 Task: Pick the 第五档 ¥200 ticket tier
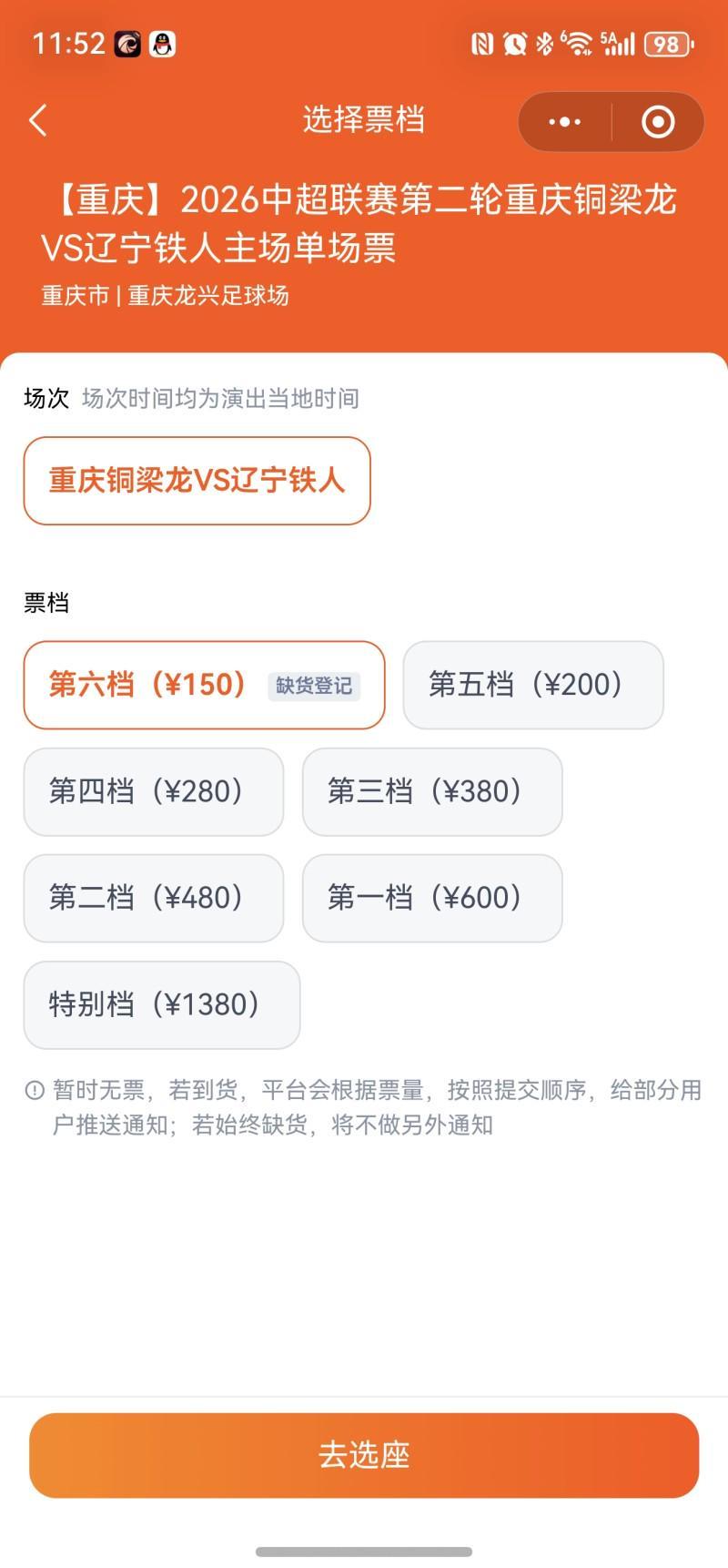532,685
